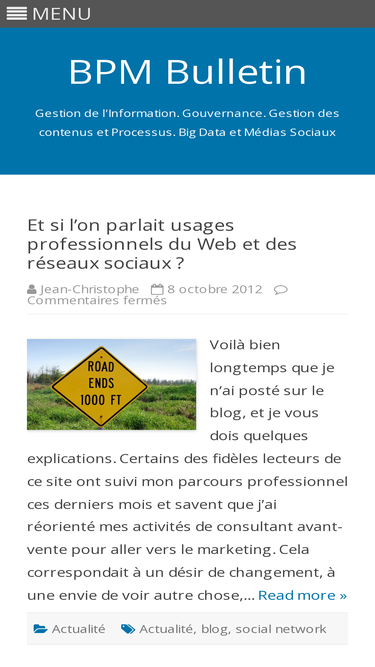View author Jean-Christophe's posts
The width and height of the screenshot is (375, 667).
coord(89,289)
